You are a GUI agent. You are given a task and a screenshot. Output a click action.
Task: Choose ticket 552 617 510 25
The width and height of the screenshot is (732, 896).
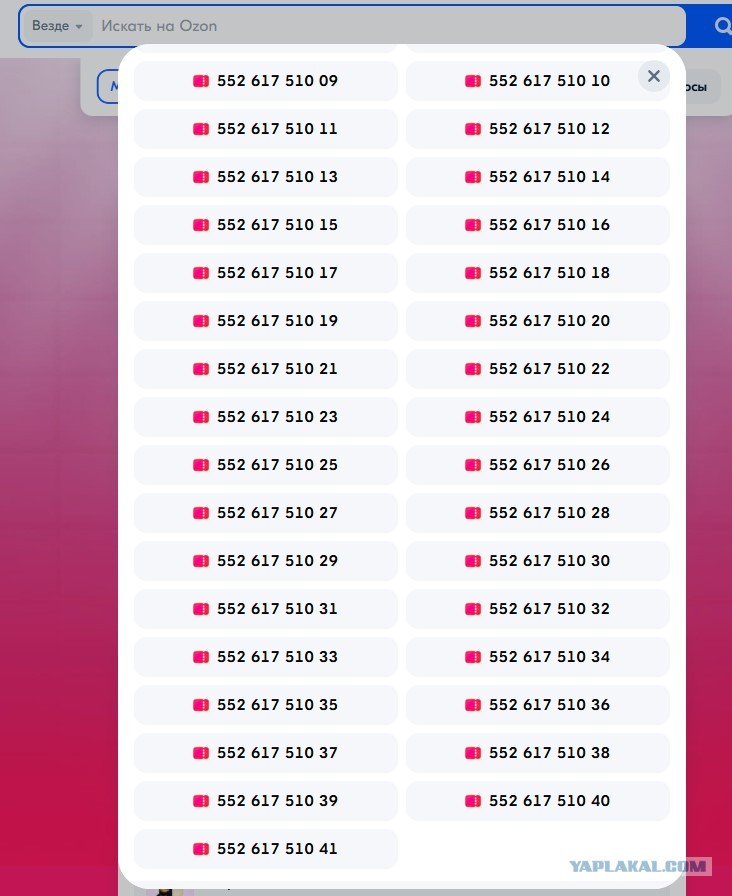coord(266,465)
